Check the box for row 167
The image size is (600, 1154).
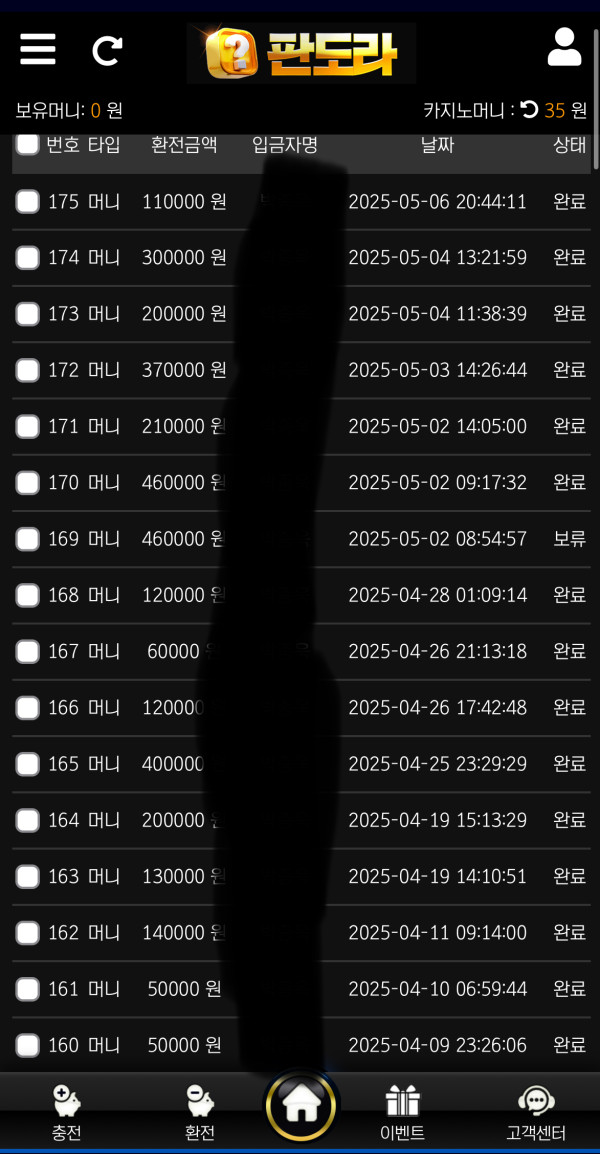click(28, 651)
